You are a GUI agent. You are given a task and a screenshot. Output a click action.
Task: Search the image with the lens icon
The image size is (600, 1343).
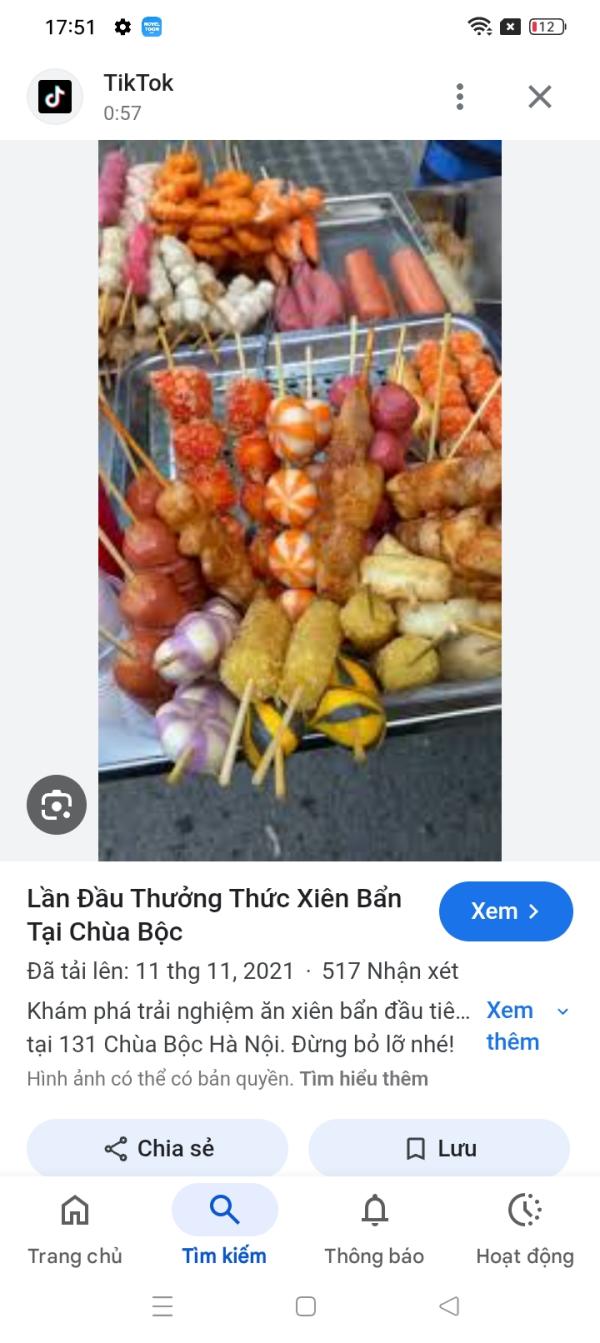[x=56, y=805]
